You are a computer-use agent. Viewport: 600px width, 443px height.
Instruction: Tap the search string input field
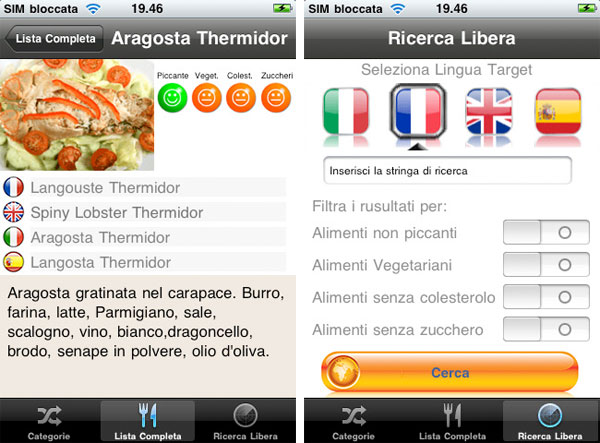click(x=447, y=170)
